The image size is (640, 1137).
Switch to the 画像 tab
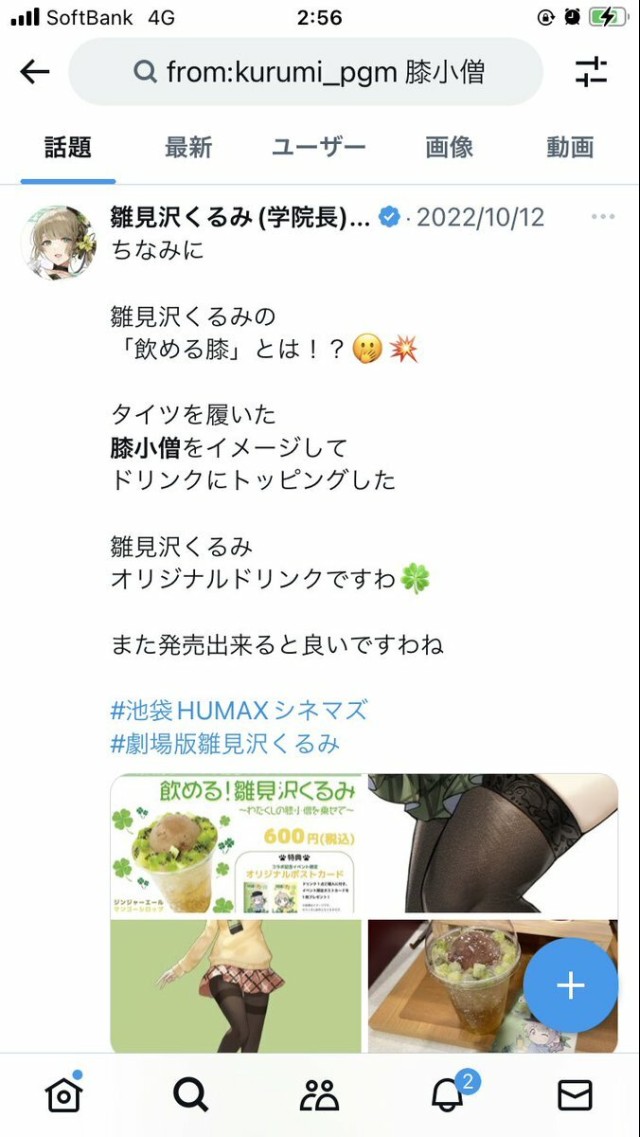click(449, 148)
